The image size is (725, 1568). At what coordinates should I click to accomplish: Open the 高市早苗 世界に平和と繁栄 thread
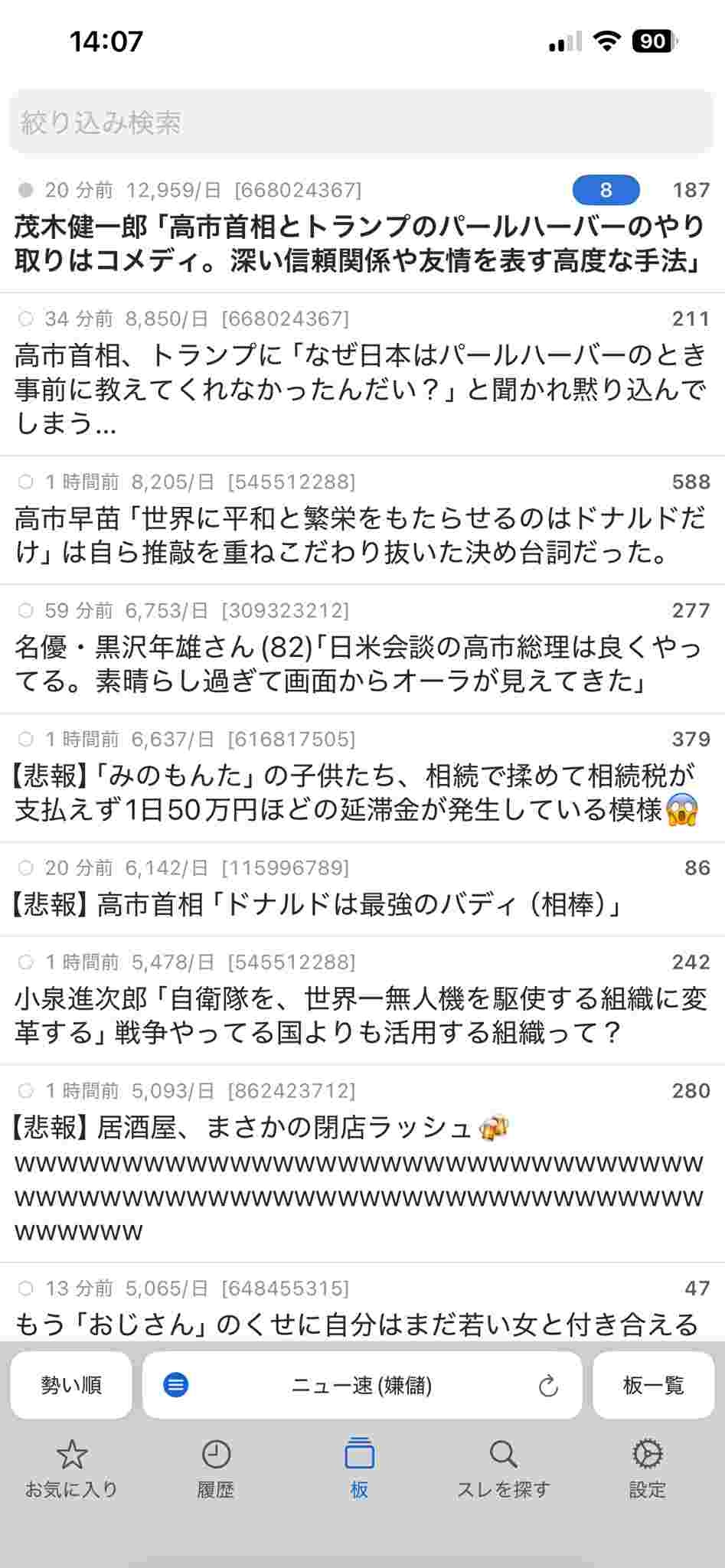[360, 534]
